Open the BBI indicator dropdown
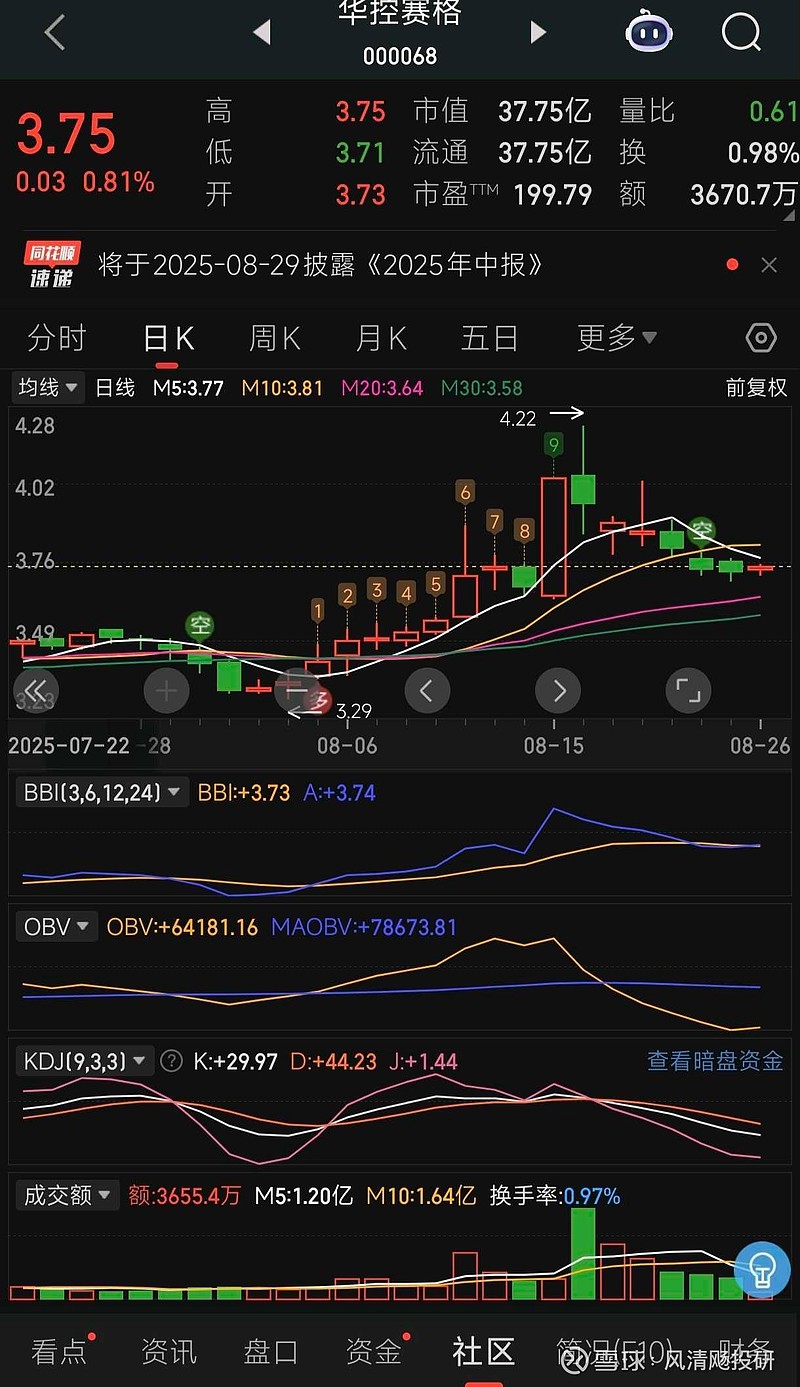This screenshot has width=800, height=1387. [x=103, y=793]
